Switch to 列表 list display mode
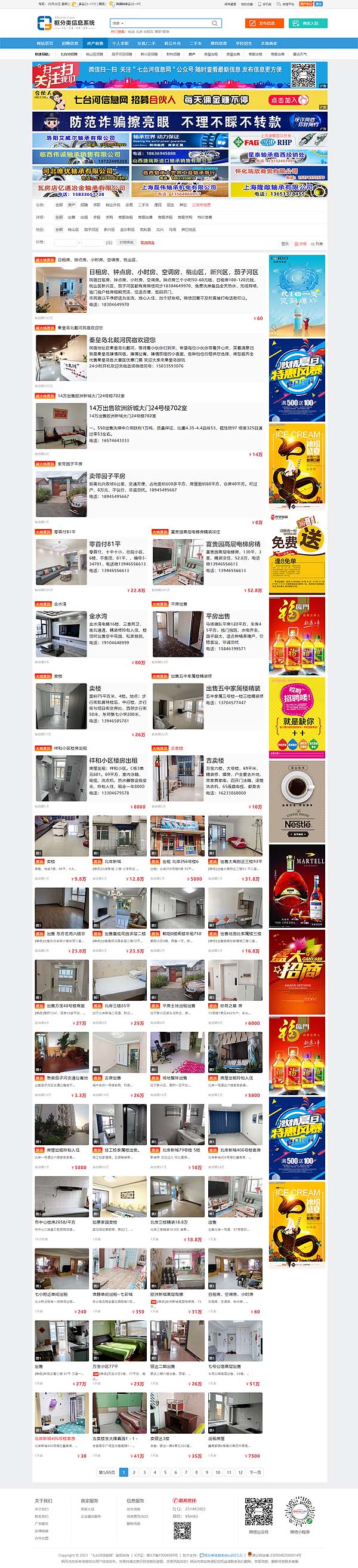 [x=317, y=244]
